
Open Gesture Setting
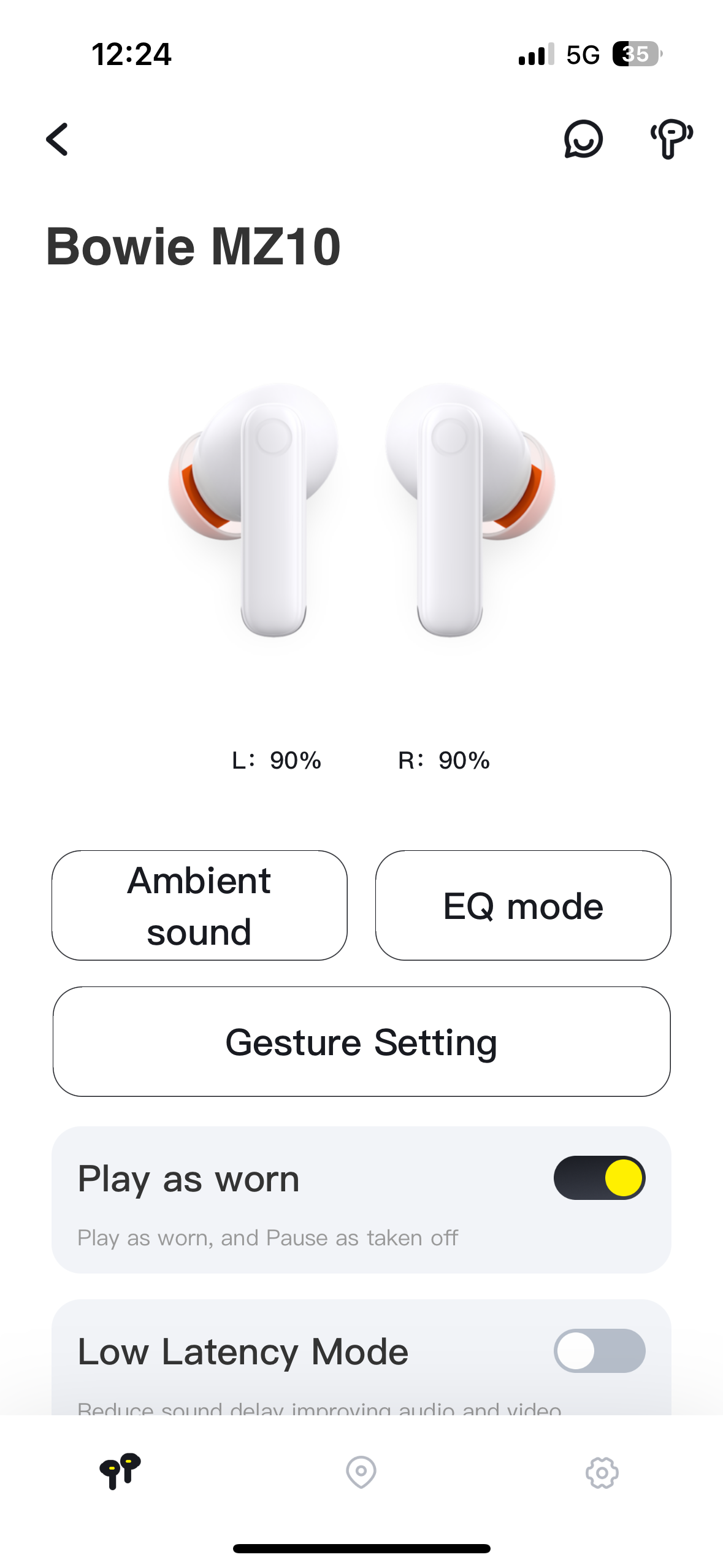[x=361, y=1042]
